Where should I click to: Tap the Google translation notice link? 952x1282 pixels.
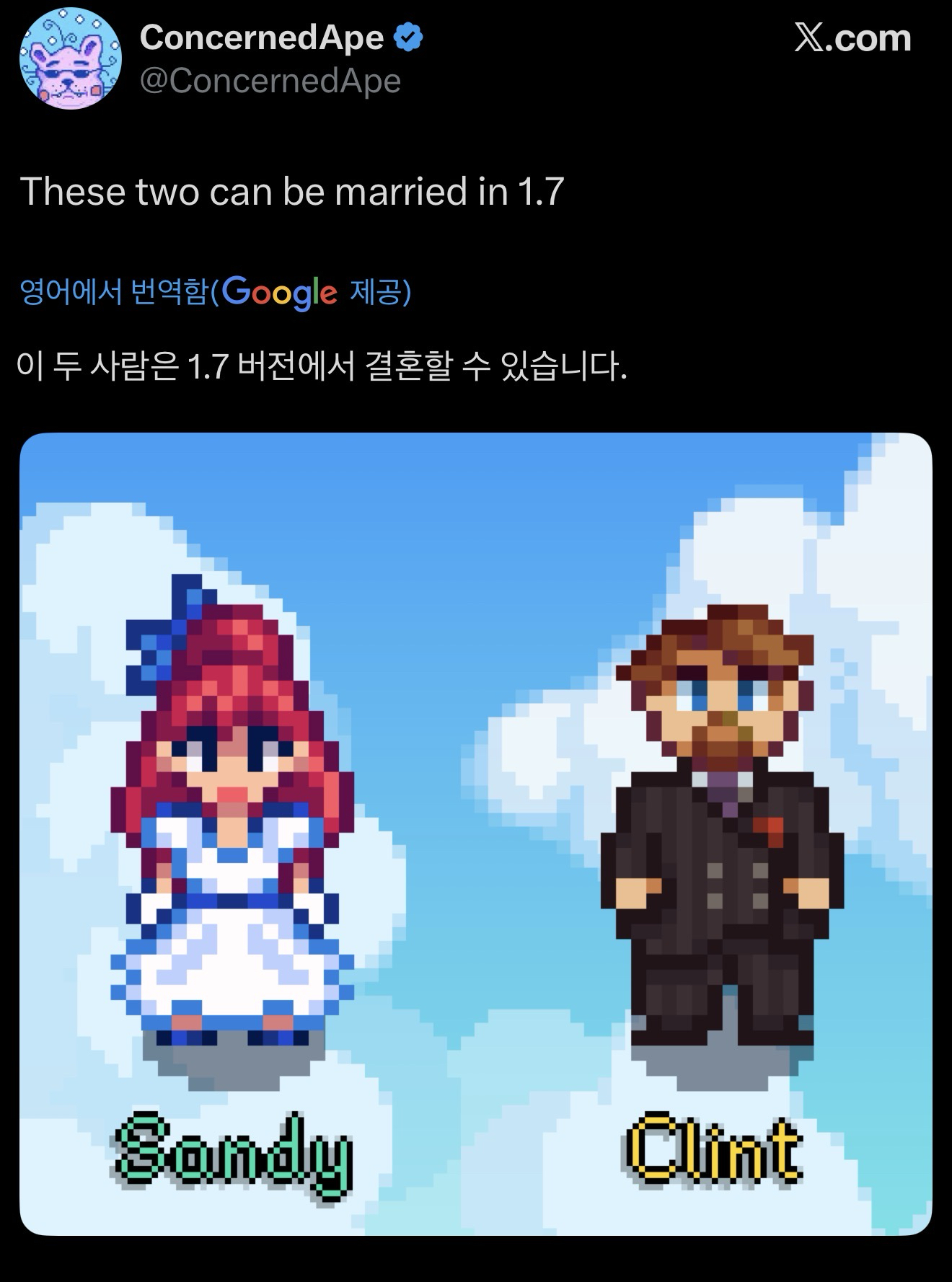pos(215,292)
